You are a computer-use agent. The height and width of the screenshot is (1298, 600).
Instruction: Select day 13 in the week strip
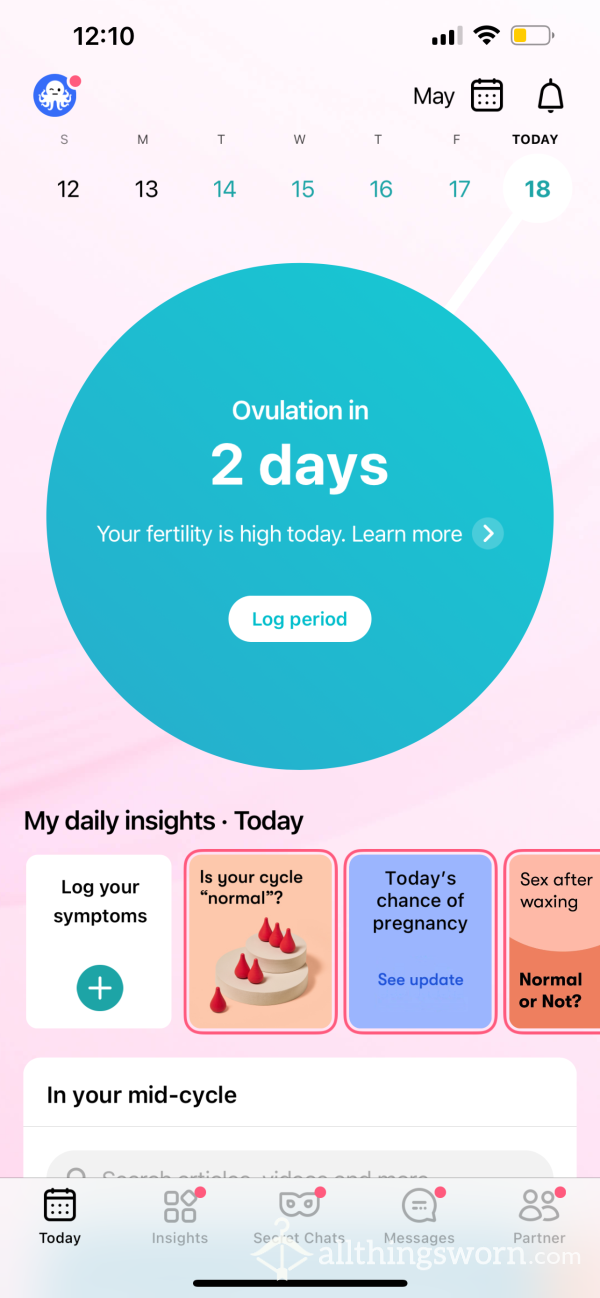pyautogui.click(x=146, y=188)
